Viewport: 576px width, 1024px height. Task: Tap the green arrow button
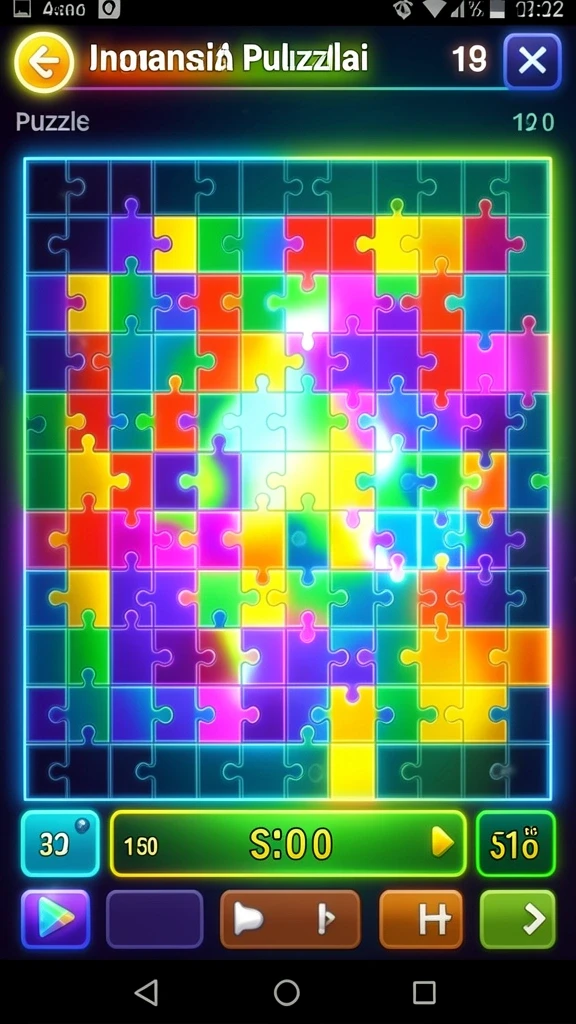coord(518,919)
